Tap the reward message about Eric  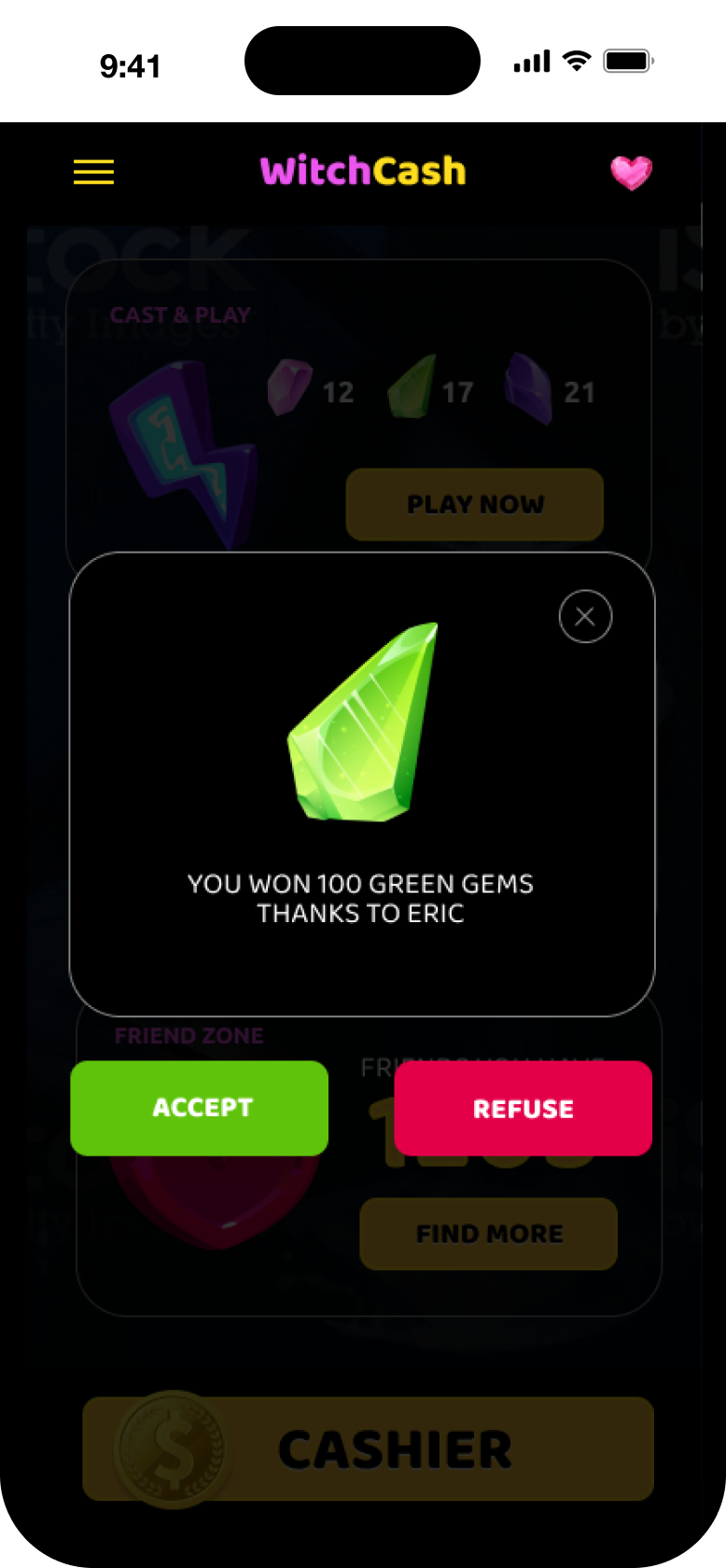(361, 898)
